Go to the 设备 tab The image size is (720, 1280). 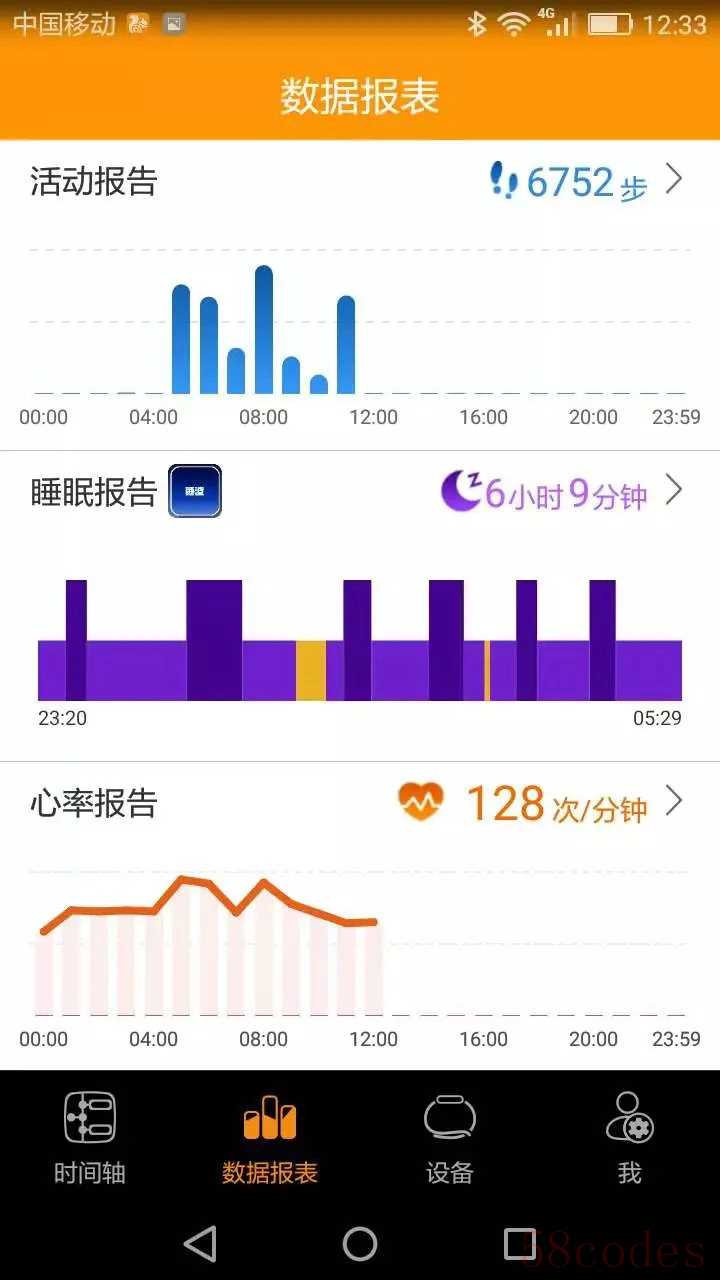pos(450,1138)
